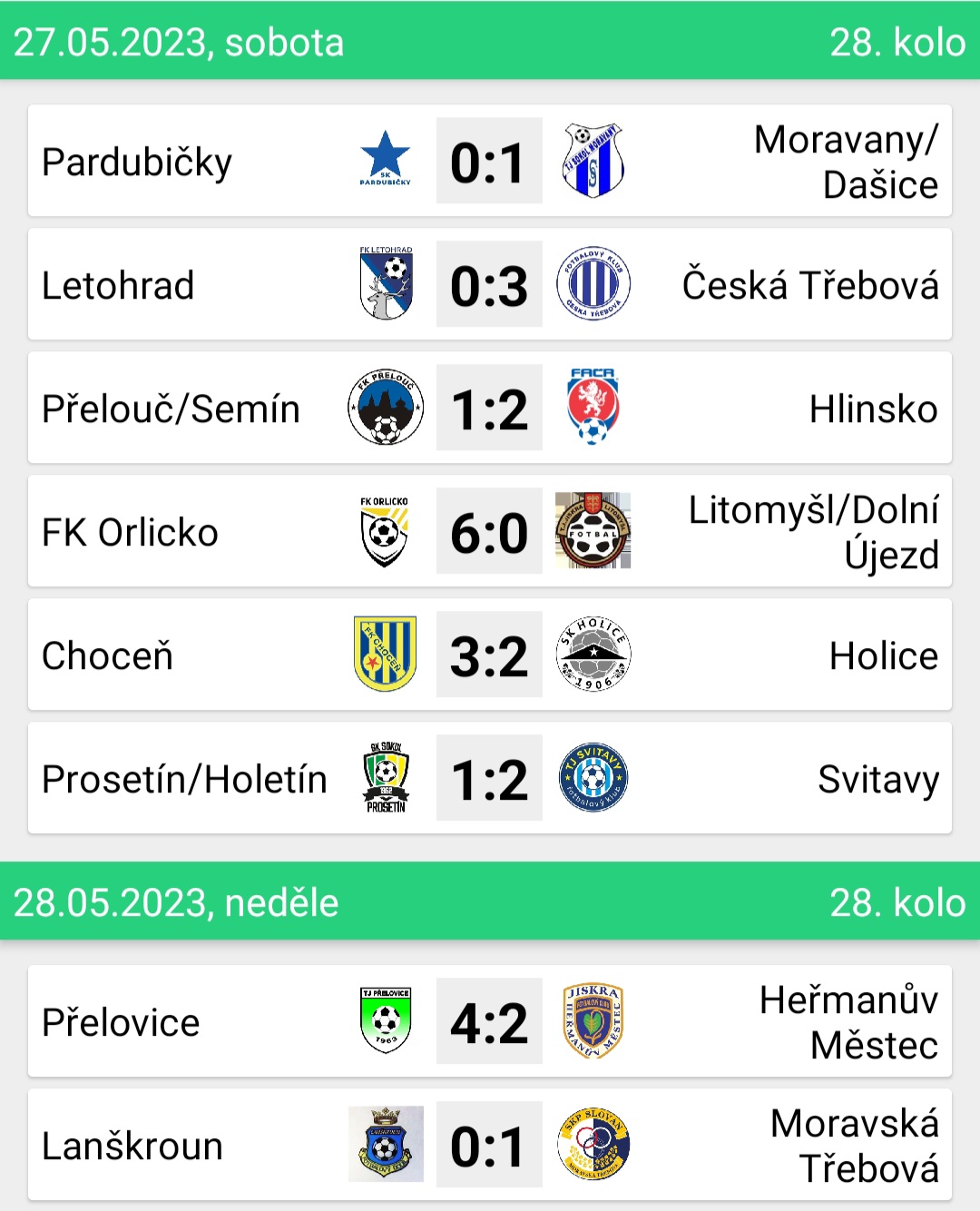Image resolution: width=980 pixels, height=1211 pixels.
Task: Open the Letohrad vs Česká Třebová match
Action: click(x=489, y=285)
